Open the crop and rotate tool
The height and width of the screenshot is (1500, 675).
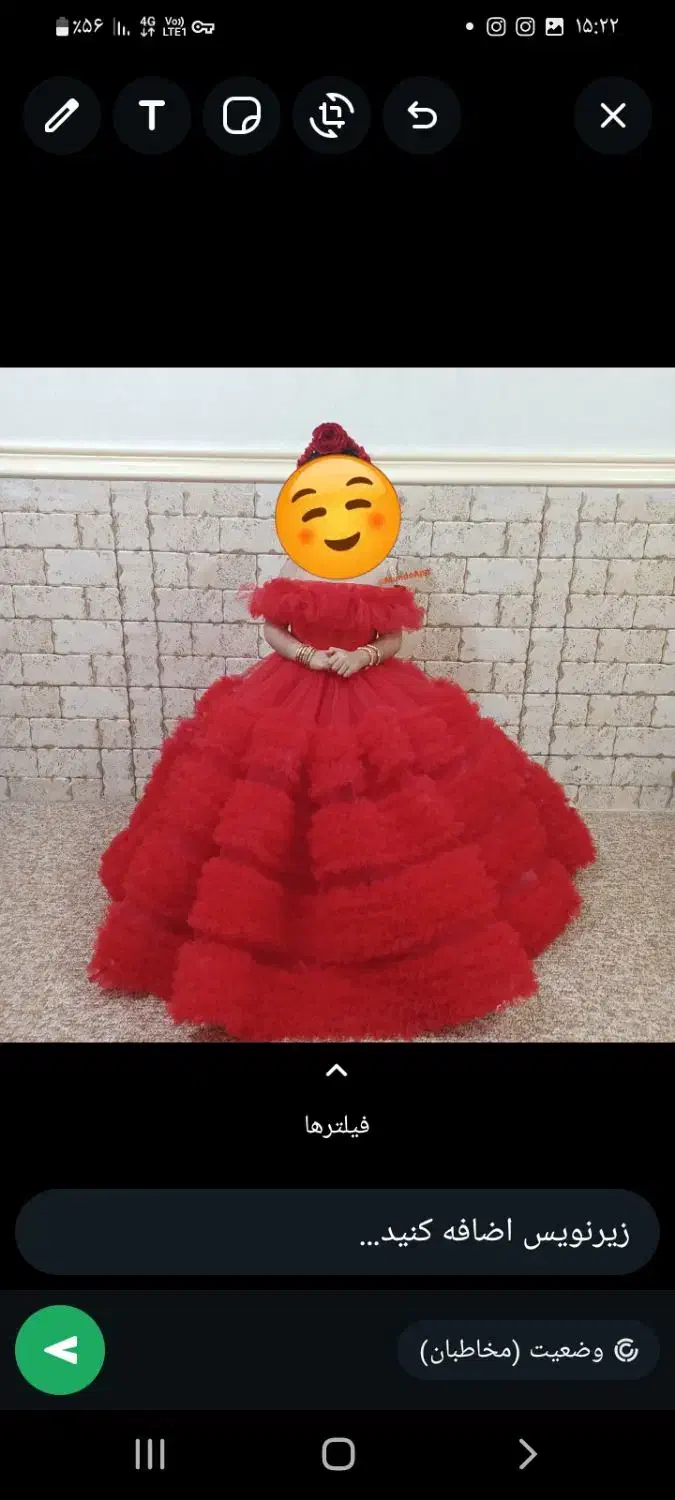point(332,116)
